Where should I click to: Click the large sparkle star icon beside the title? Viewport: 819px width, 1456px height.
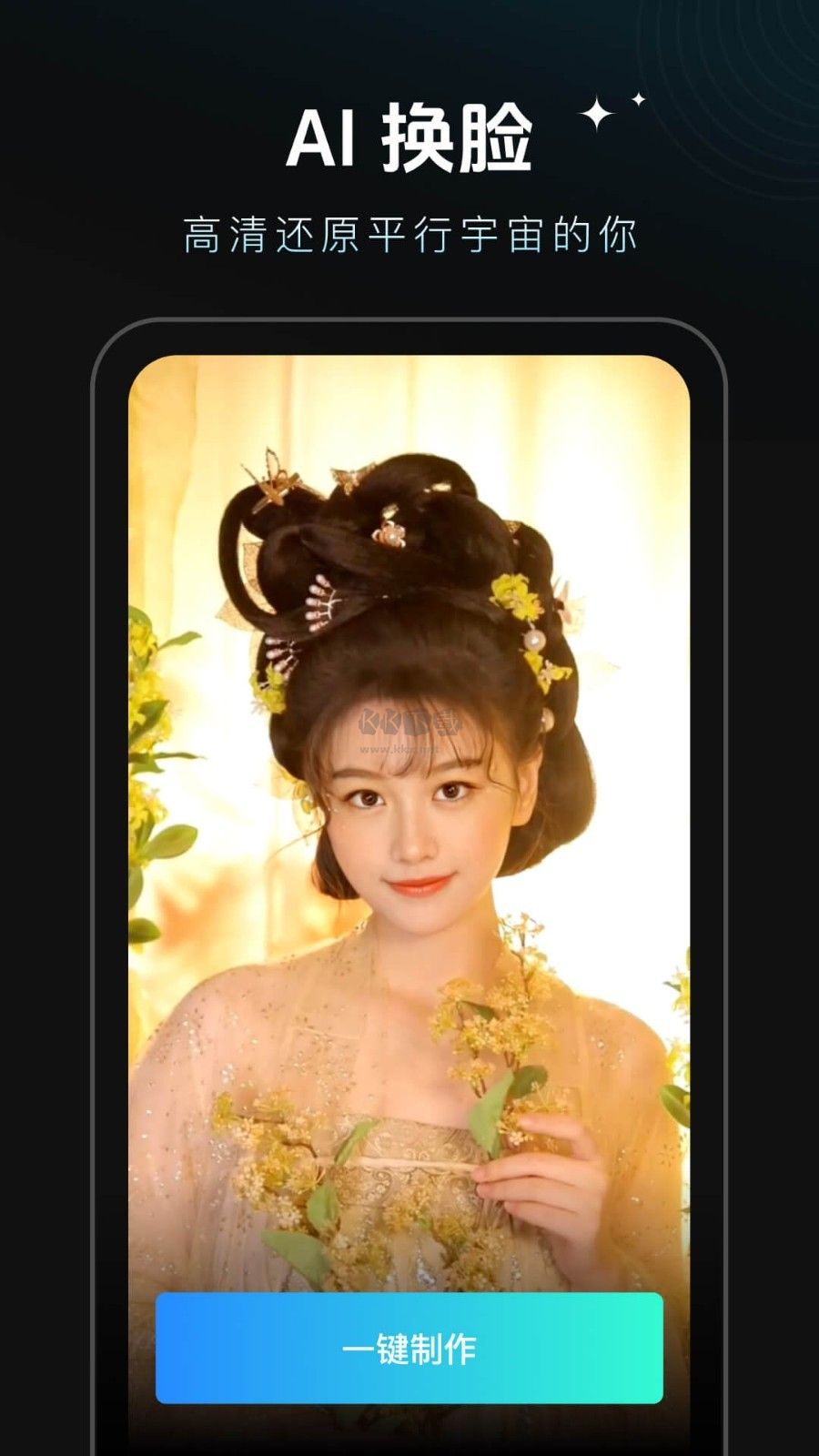(x=594, y=113)
